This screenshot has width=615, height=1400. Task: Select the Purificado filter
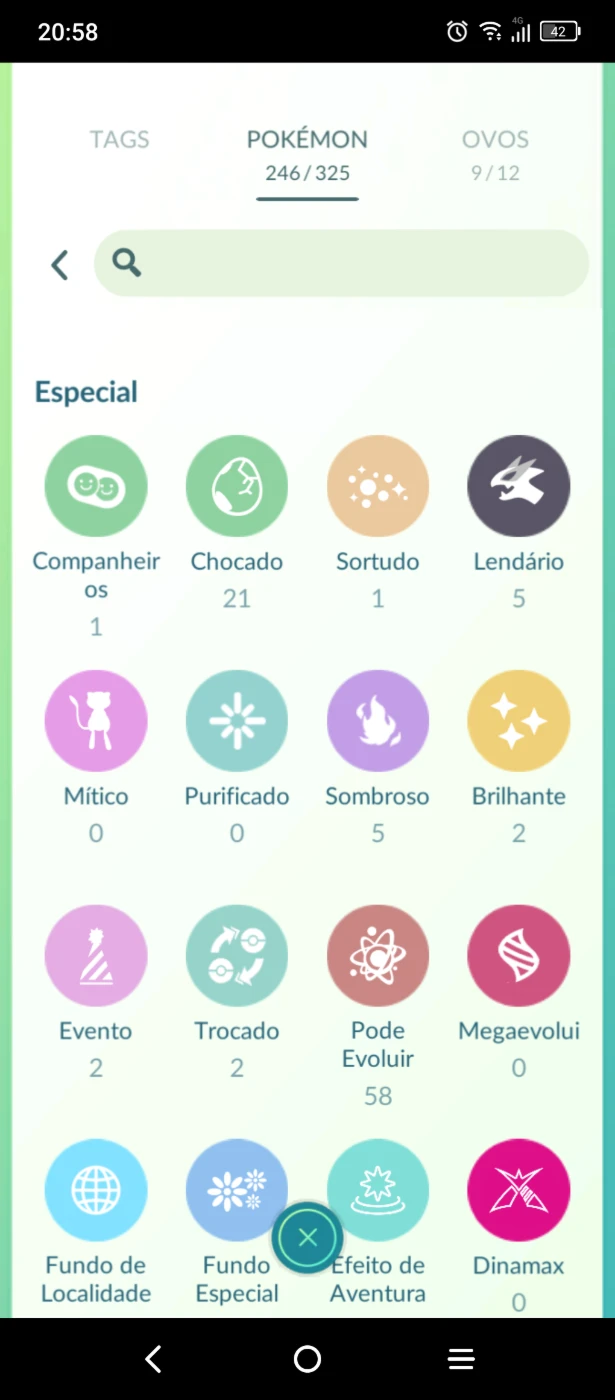pos(237,721)
